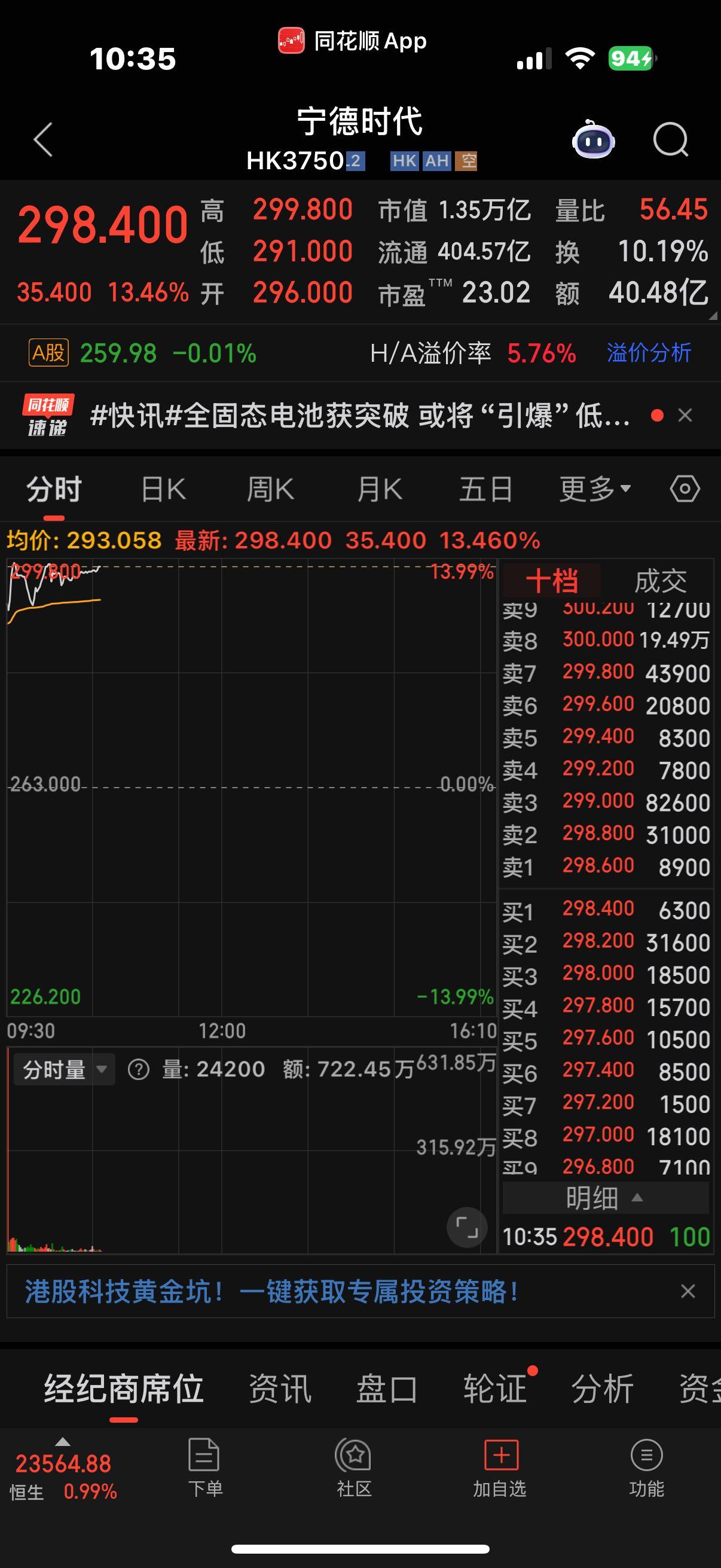Switch to 周K chart tab
Screen dimensions: 721x1568
tap(270, 489)
